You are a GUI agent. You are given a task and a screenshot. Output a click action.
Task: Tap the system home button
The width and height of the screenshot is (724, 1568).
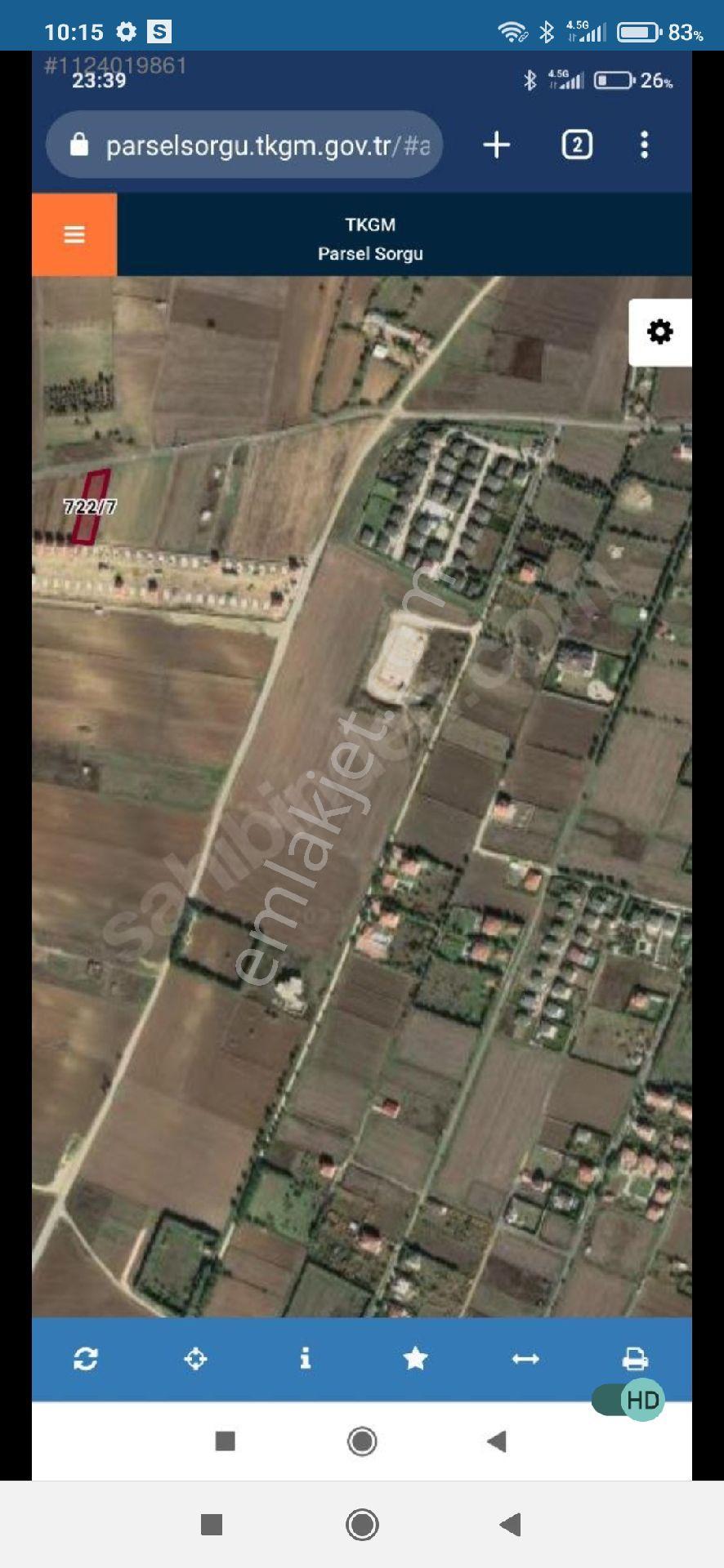pyautogui.click(x=362, y=1524)
